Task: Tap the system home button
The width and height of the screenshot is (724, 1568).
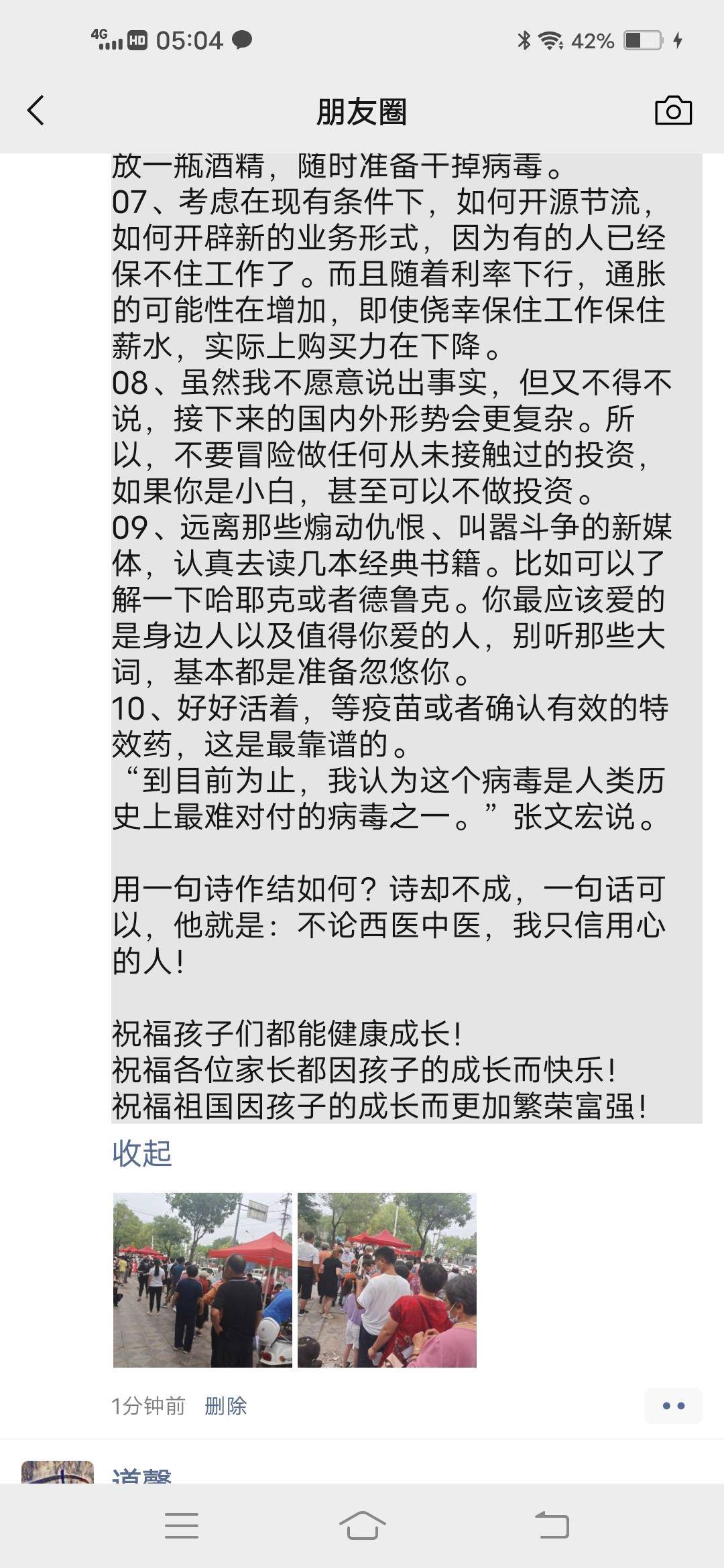Action: tap(362, 1525)
